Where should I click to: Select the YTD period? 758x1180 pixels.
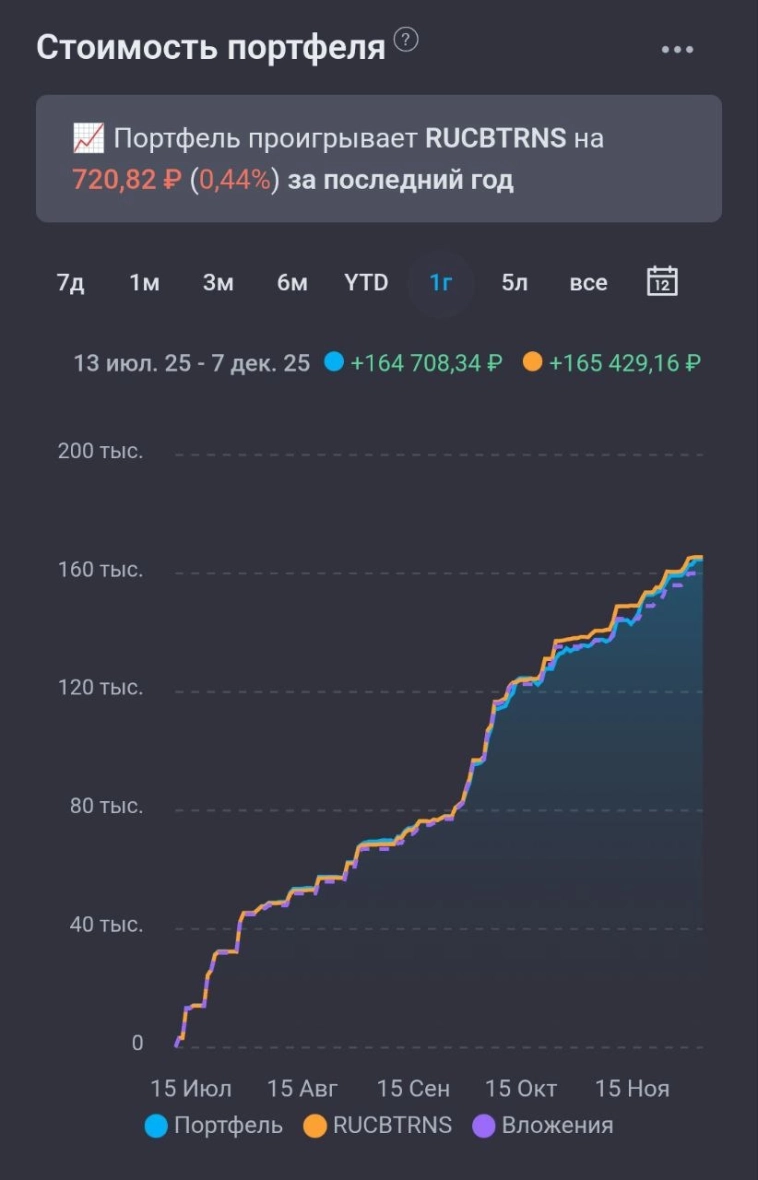(366, 283)
